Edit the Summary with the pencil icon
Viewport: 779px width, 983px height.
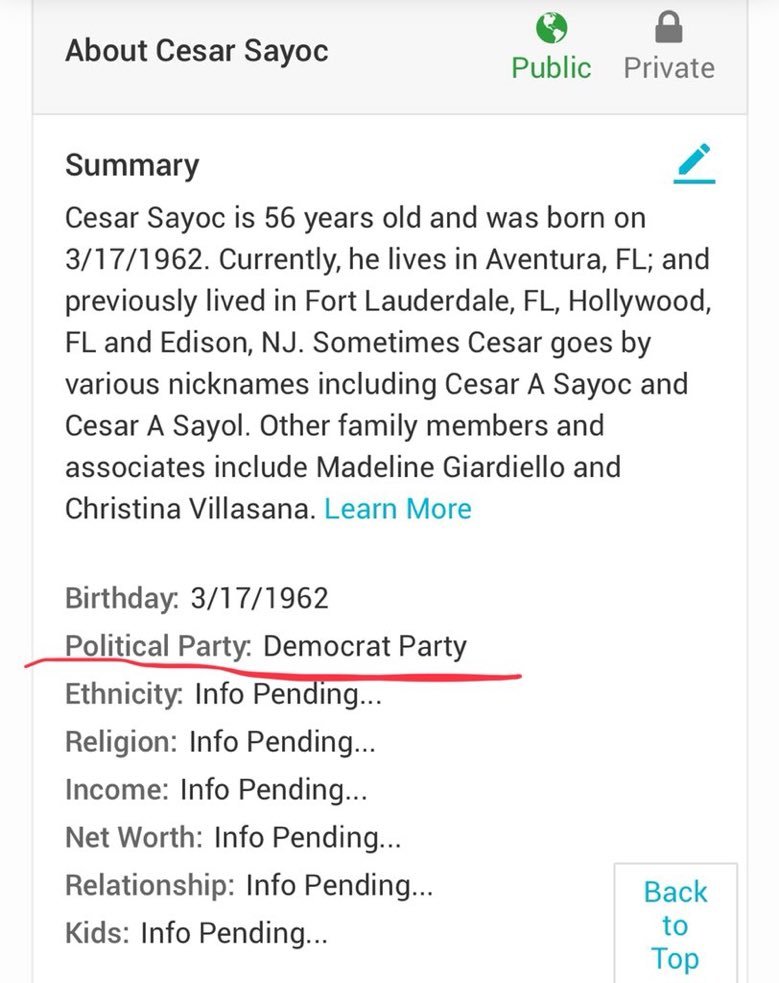694,163
